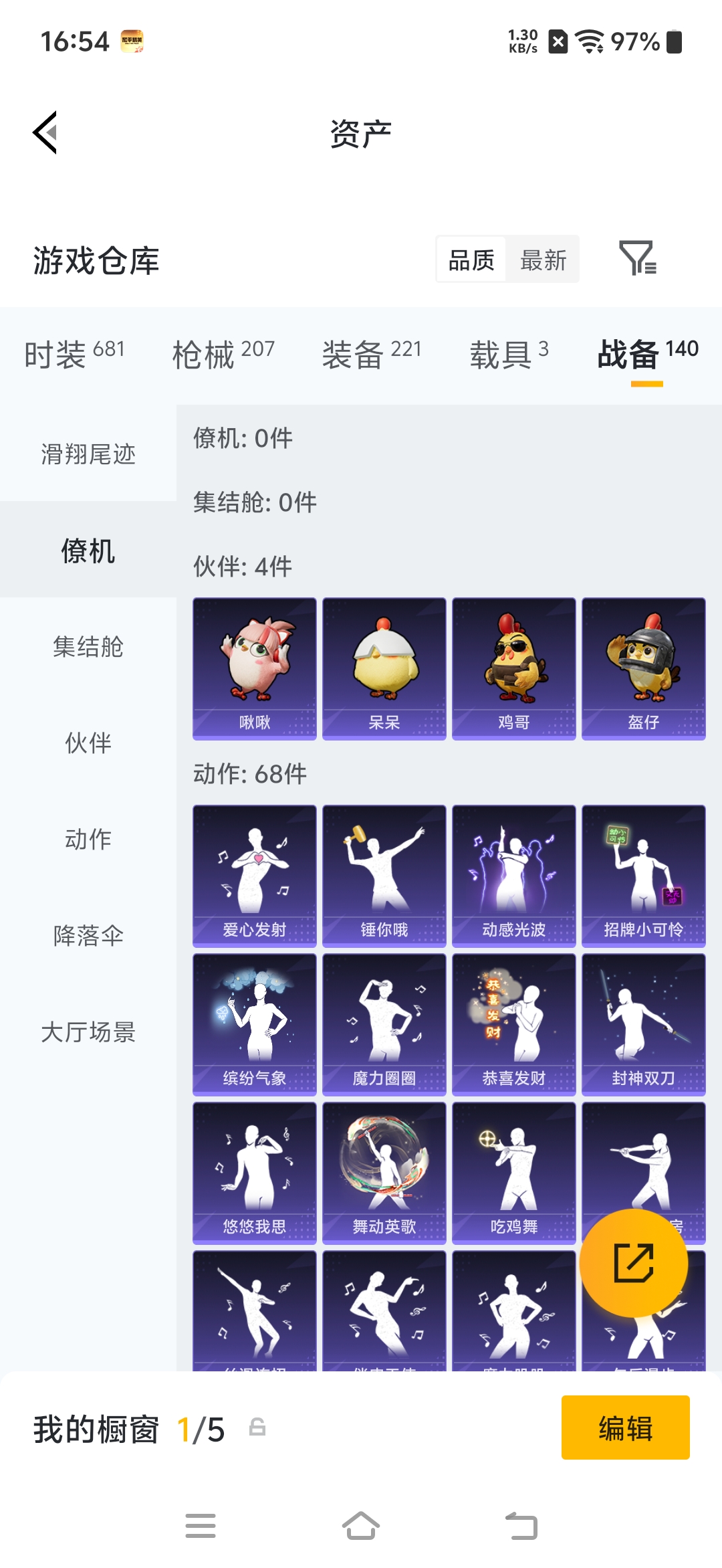Screen dimensions: 722x1568
Task: Select the 僚机 category in sidebar
Action: click(88, 550)
